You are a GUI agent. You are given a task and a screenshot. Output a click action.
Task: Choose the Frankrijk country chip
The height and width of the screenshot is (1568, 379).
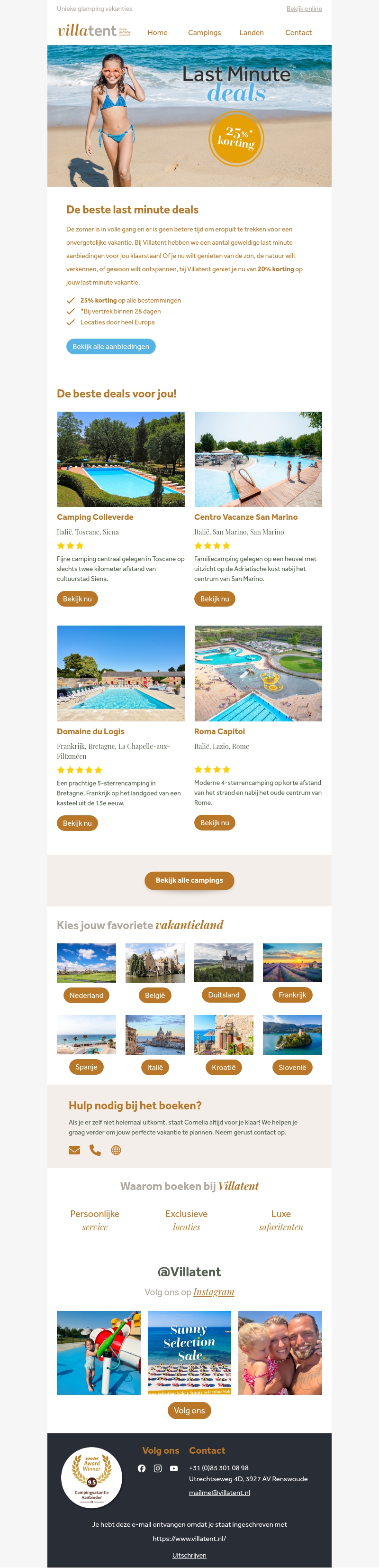point(292,995)
